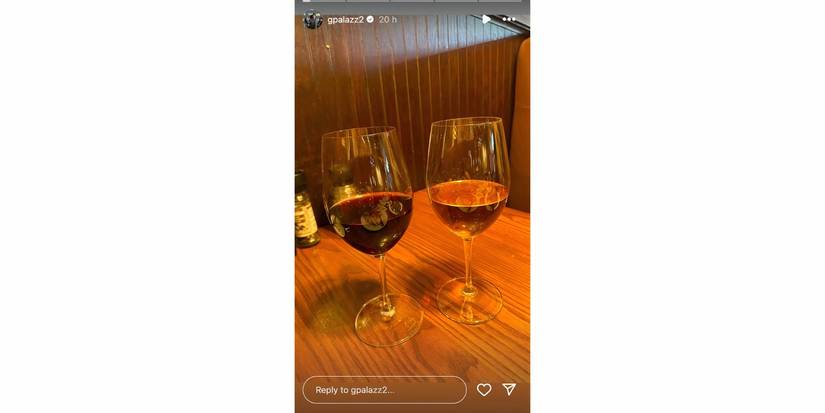Viewport: 825px width, 413px height.
Task: Like this story with the heart
Action: point(484,390)
